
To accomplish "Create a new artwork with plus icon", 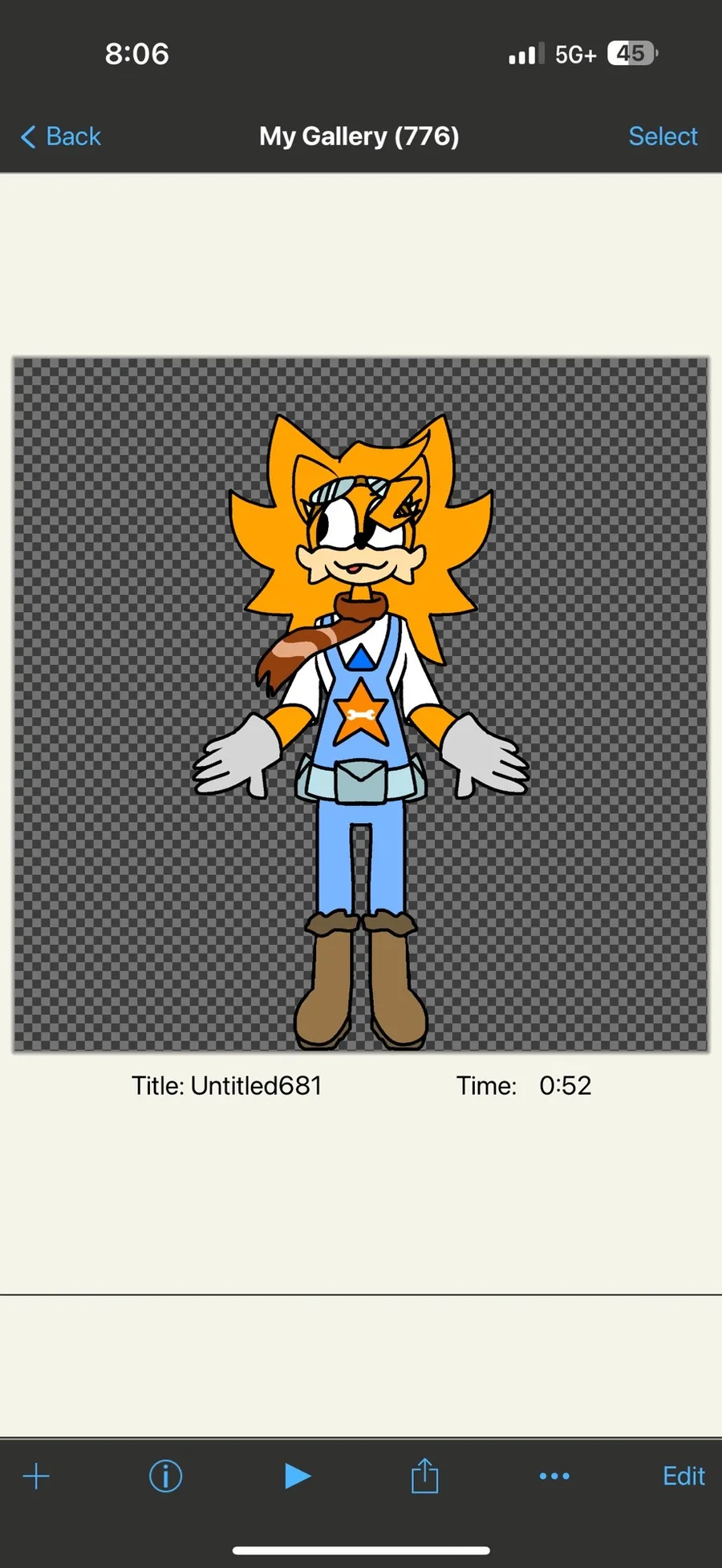I will 36,1476.
